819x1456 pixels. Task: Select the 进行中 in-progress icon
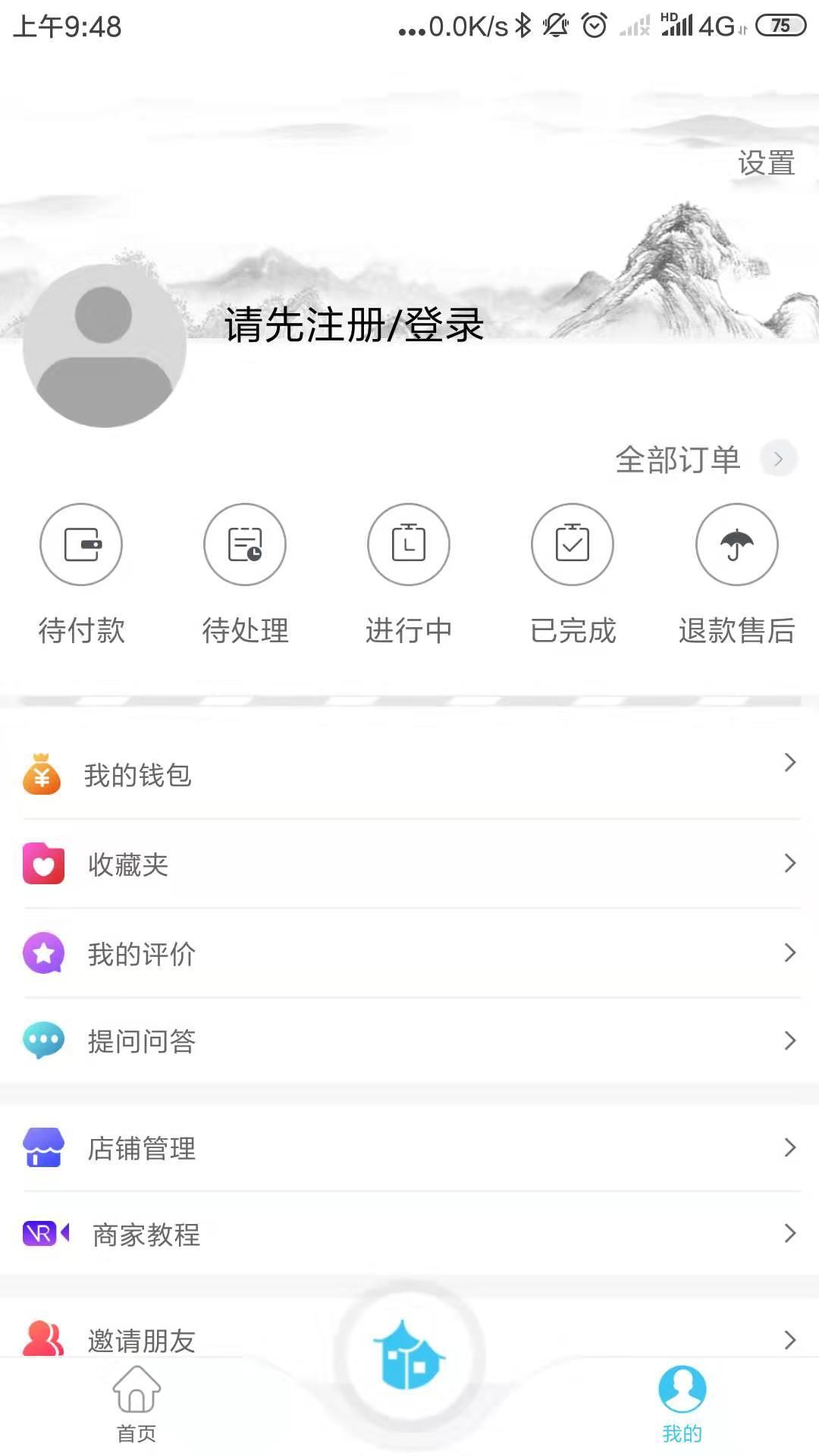pos(409,544)
